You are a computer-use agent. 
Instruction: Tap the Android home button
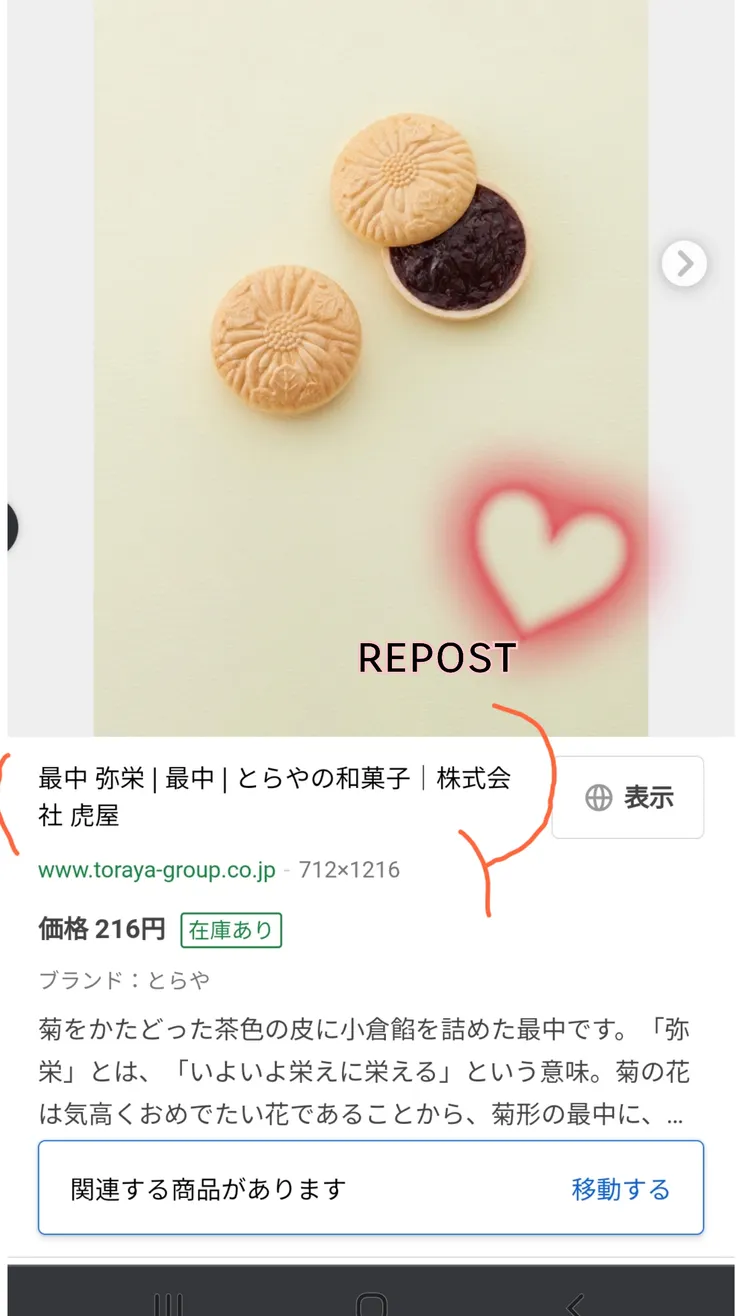coord(370,1299)
